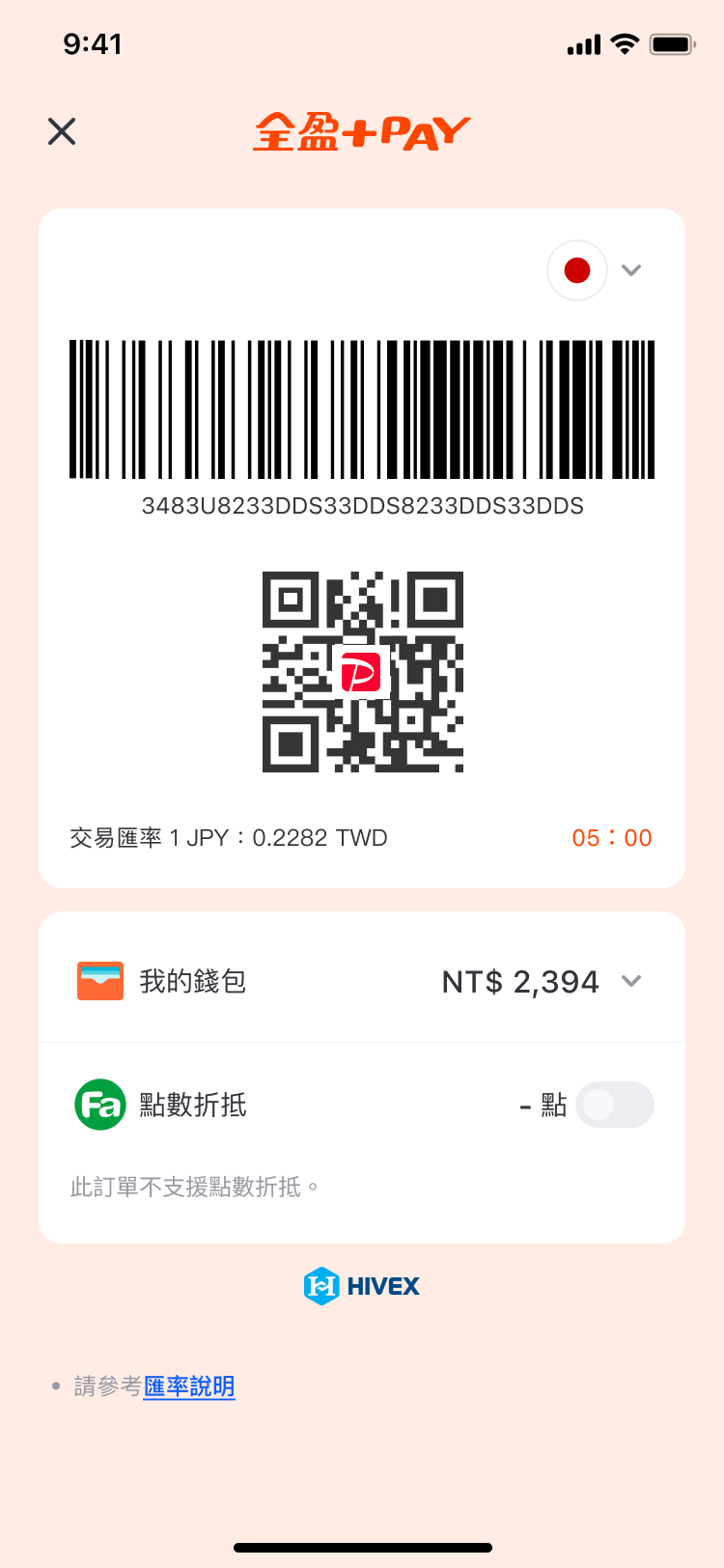
Task: Toggle the 點數折抵 points switch
Action: (614, 1105)
